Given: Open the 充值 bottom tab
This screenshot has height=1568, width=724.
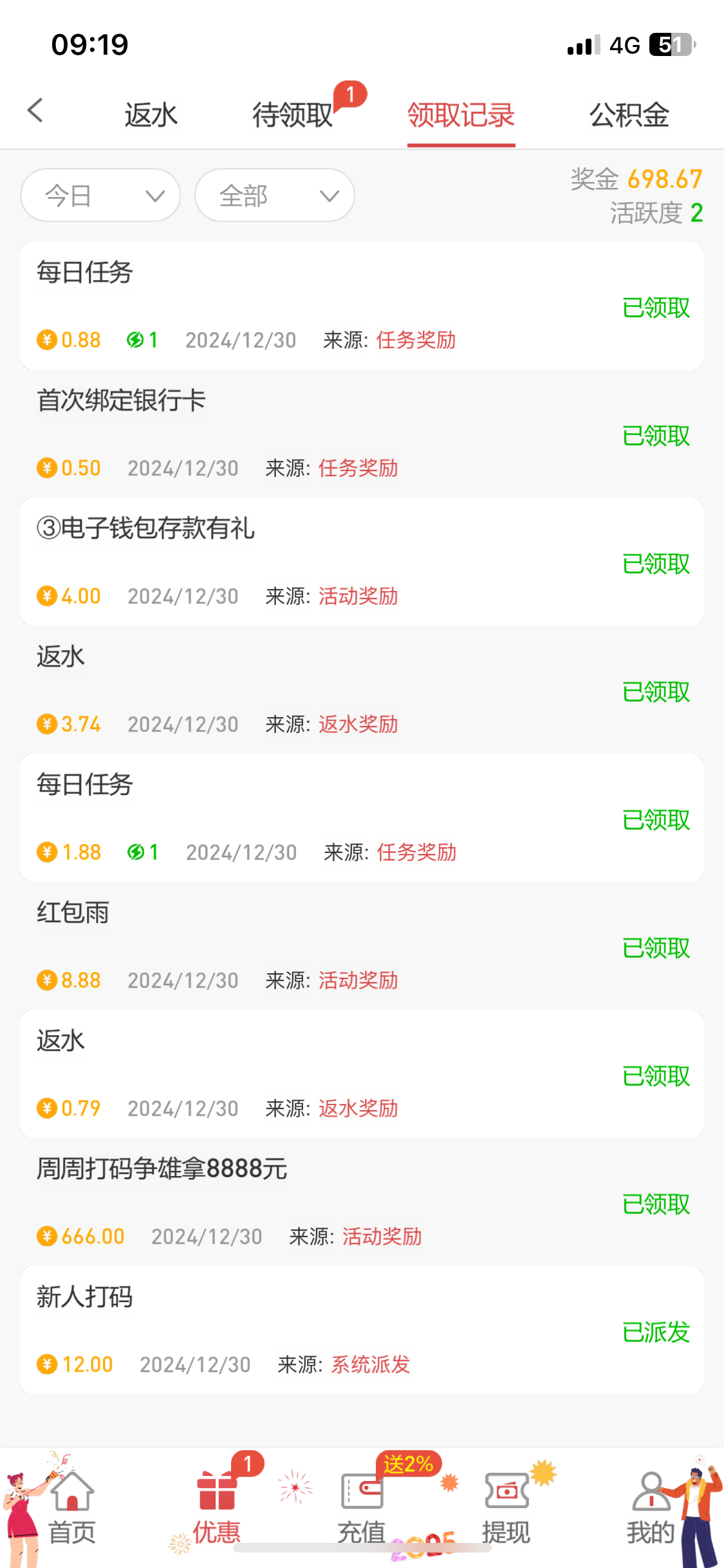Looking at the screenshot, I should 362,1507.
